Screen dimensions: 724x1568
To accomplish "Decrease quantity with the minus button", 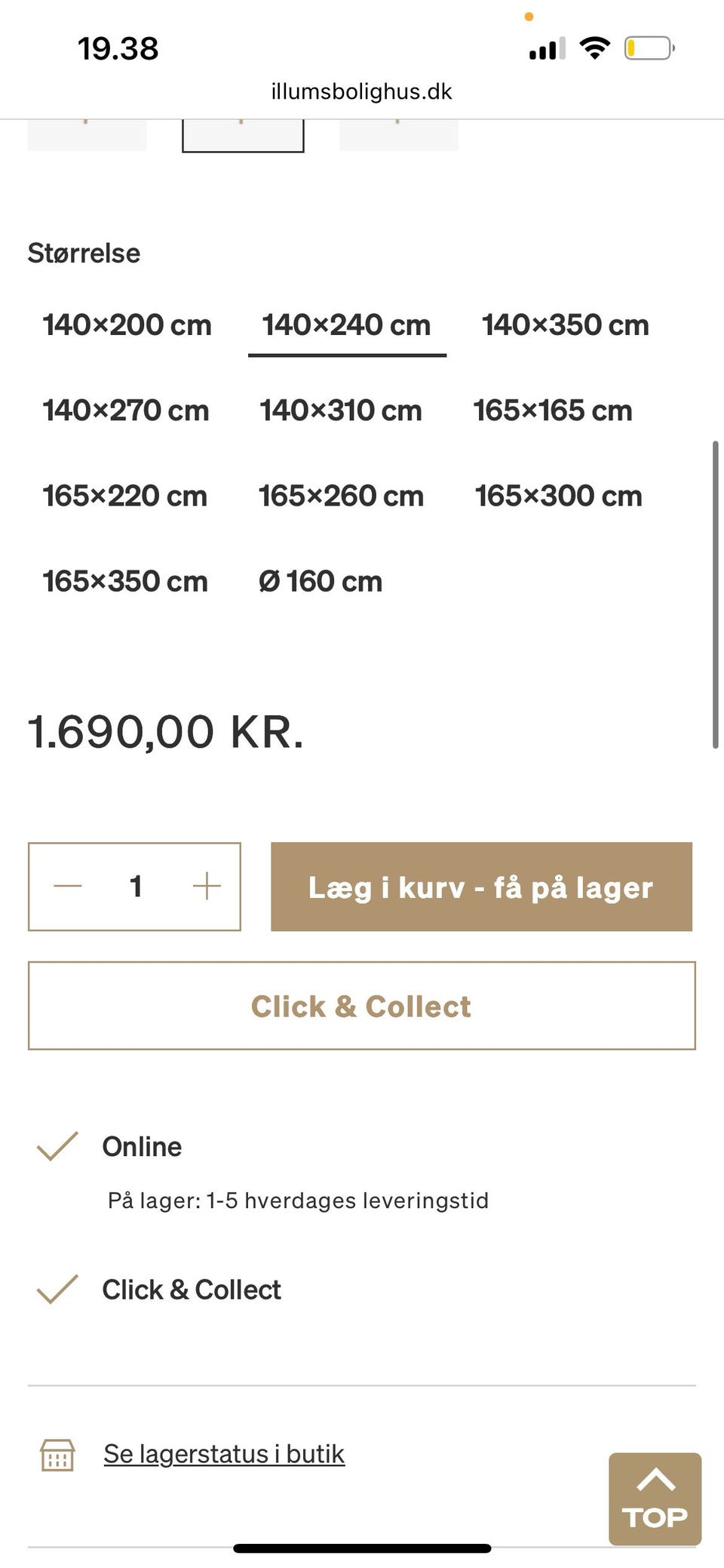I will (68, 886).
